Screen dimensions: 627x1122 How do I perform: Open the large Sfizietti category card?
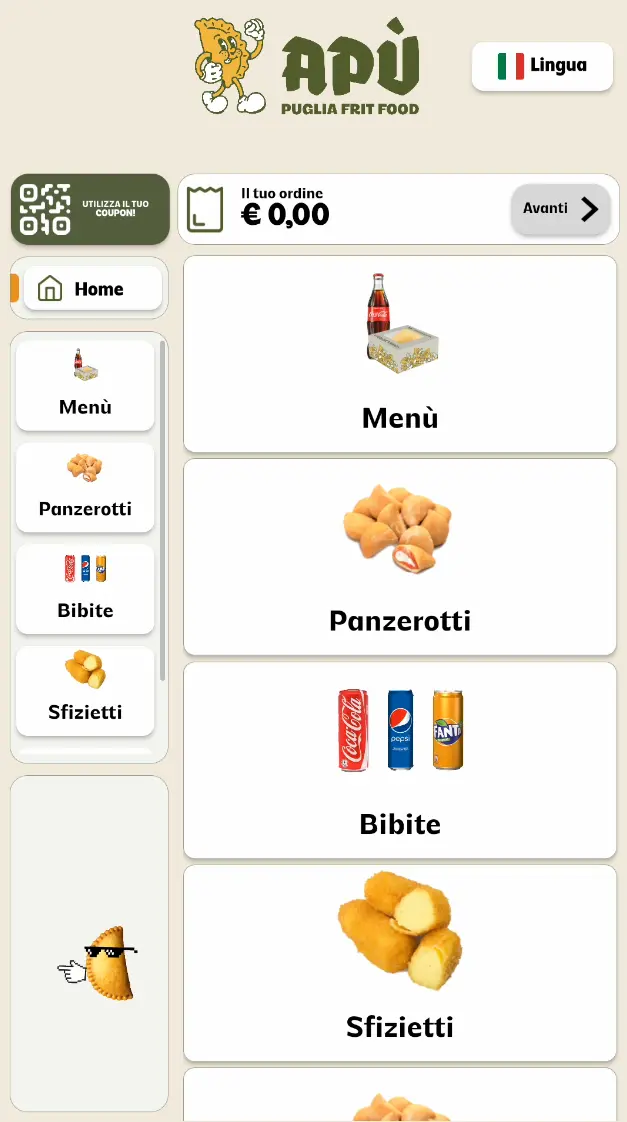tap(400, 963)
